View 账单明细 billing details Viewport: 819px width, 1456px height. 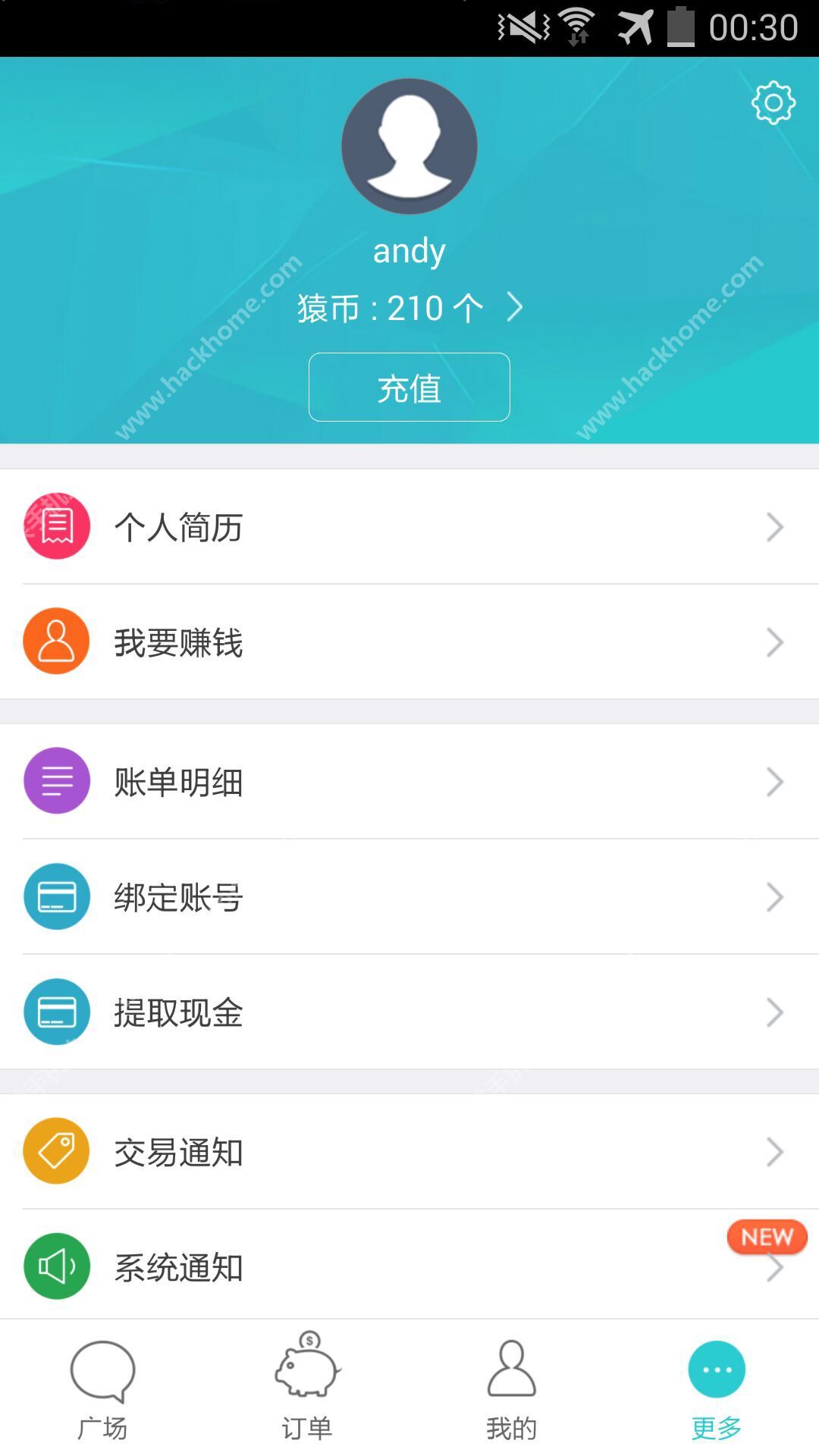pos(409,781)
